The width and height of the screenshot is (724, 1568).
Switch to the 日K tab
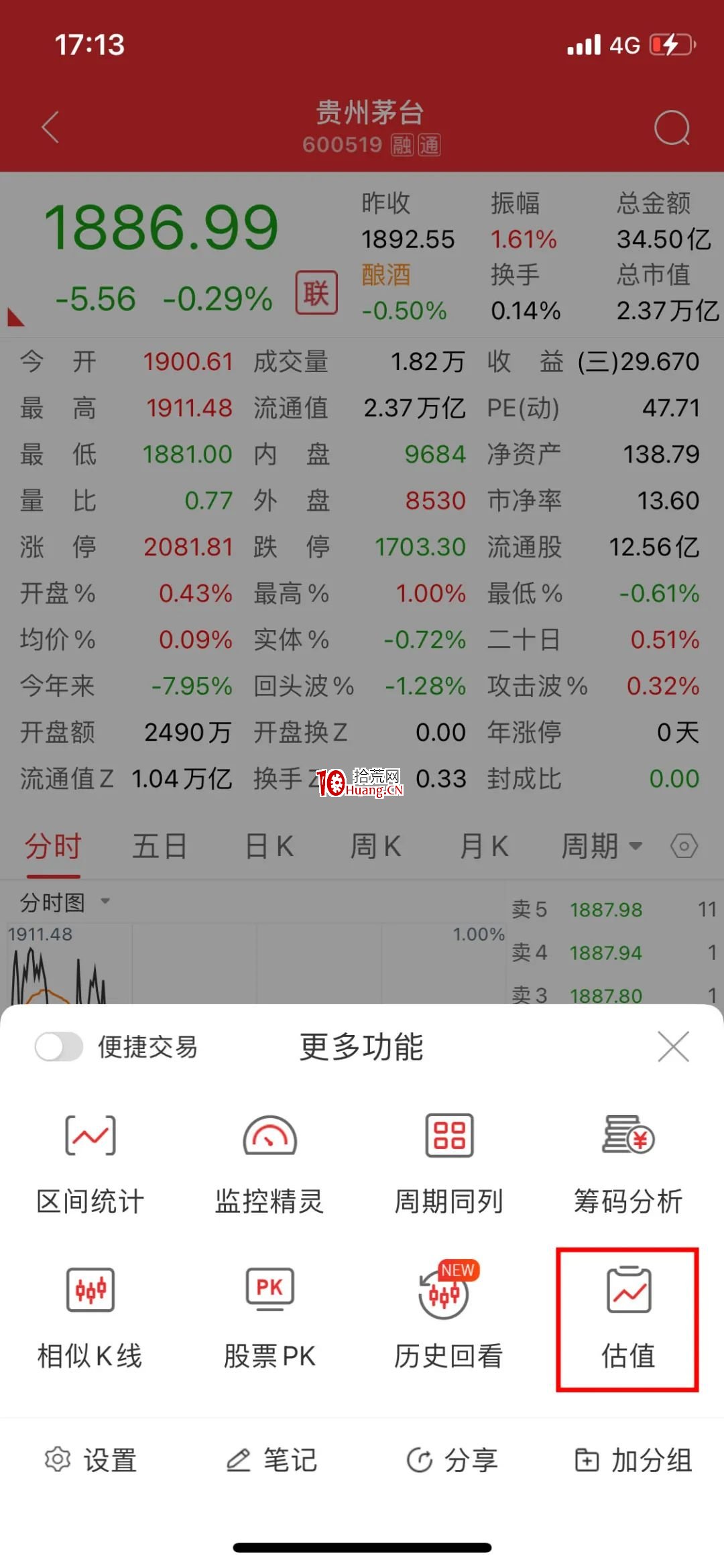click(x=269, y=846)
